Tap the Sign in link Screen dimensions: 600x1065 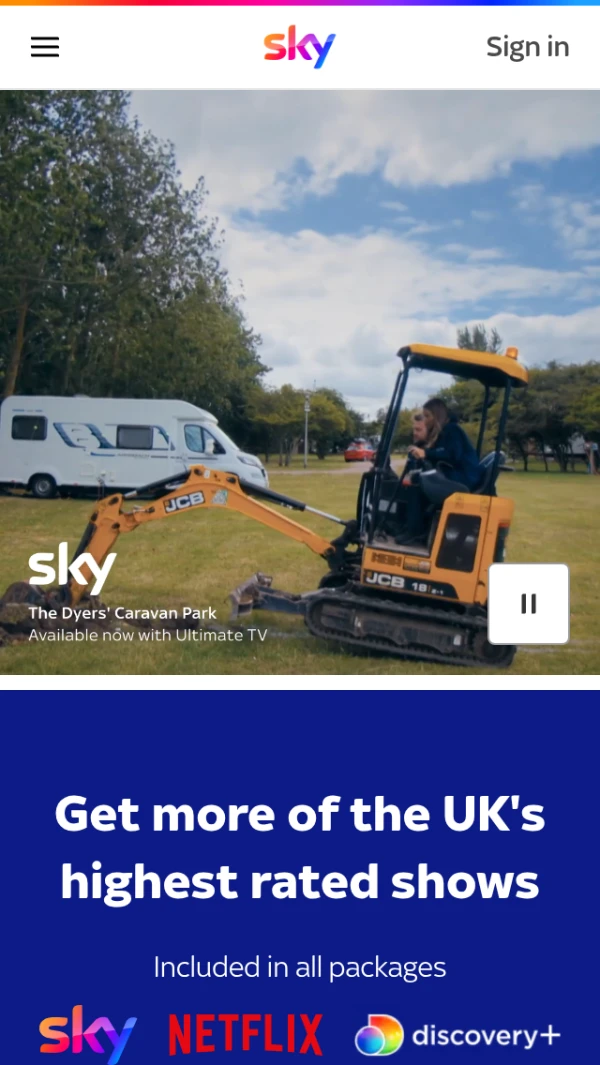coord(527,47)
